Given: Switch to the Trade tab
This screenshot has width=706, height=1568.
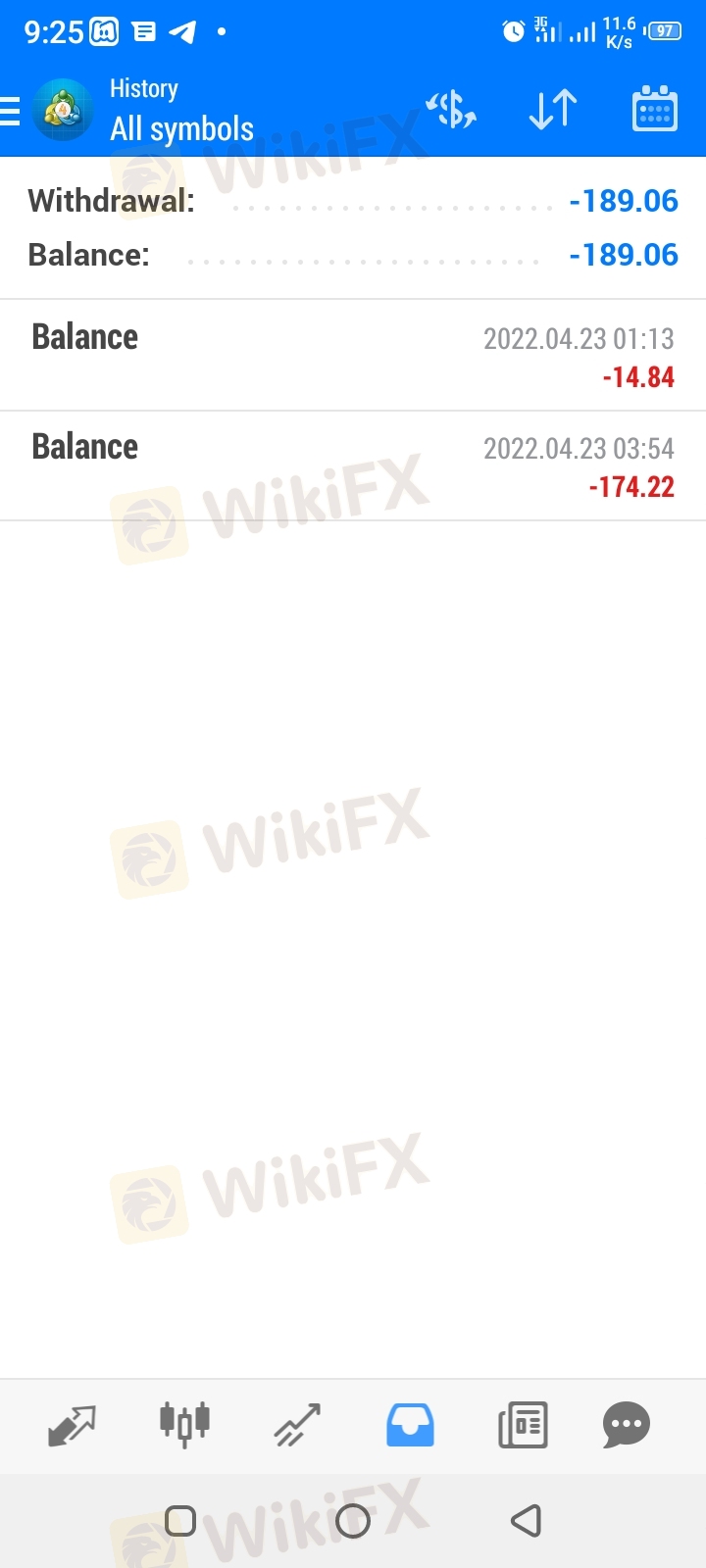Looking at the screenshot, I should pos(297,1425).
